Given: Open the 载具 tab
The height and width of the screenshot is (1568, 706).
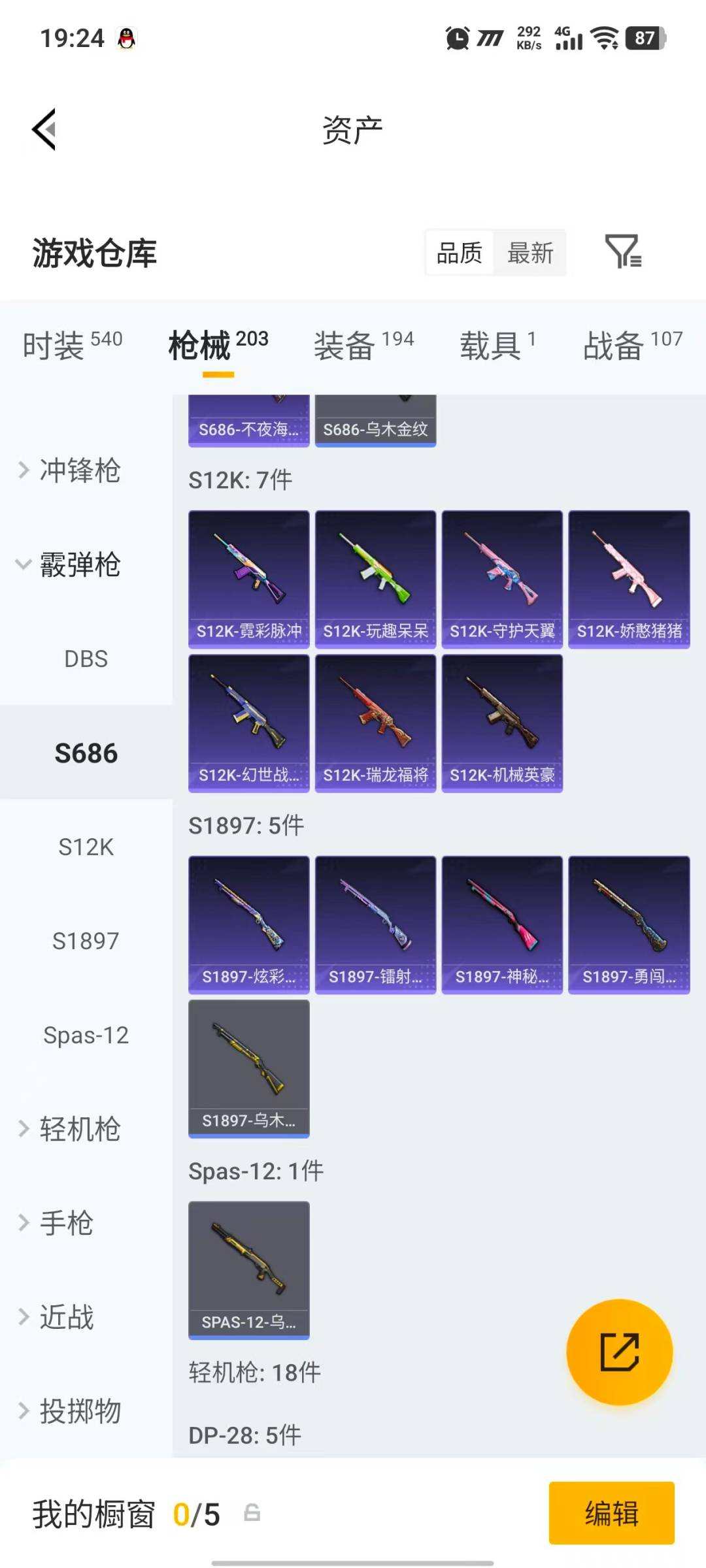Looking at the screenshot, I should [x=497, y=345].
